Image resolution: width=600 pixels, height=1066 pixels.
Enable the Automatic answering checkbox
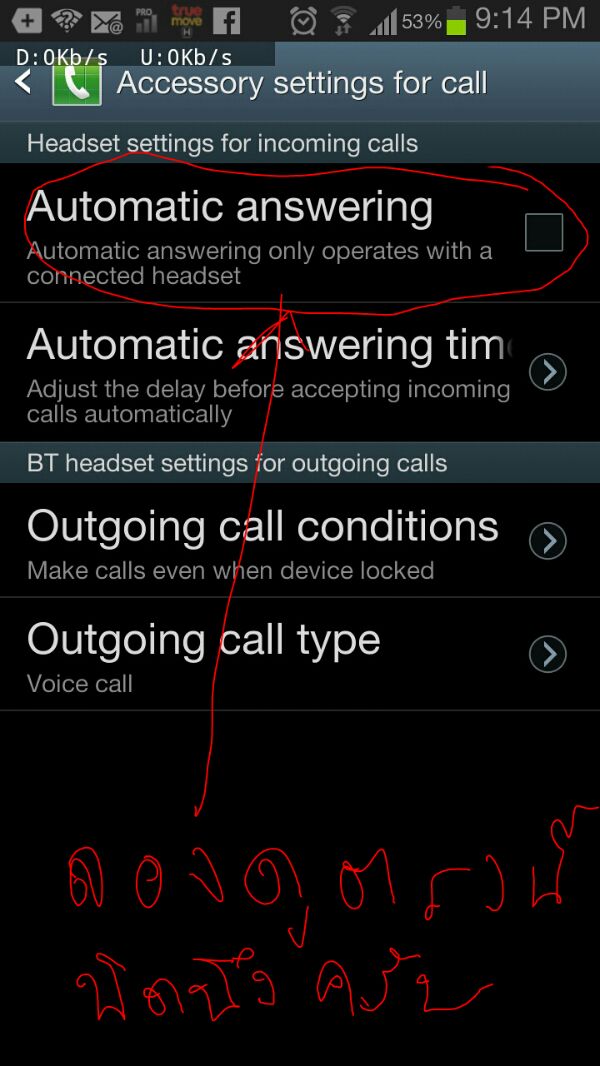pos(544,233)
